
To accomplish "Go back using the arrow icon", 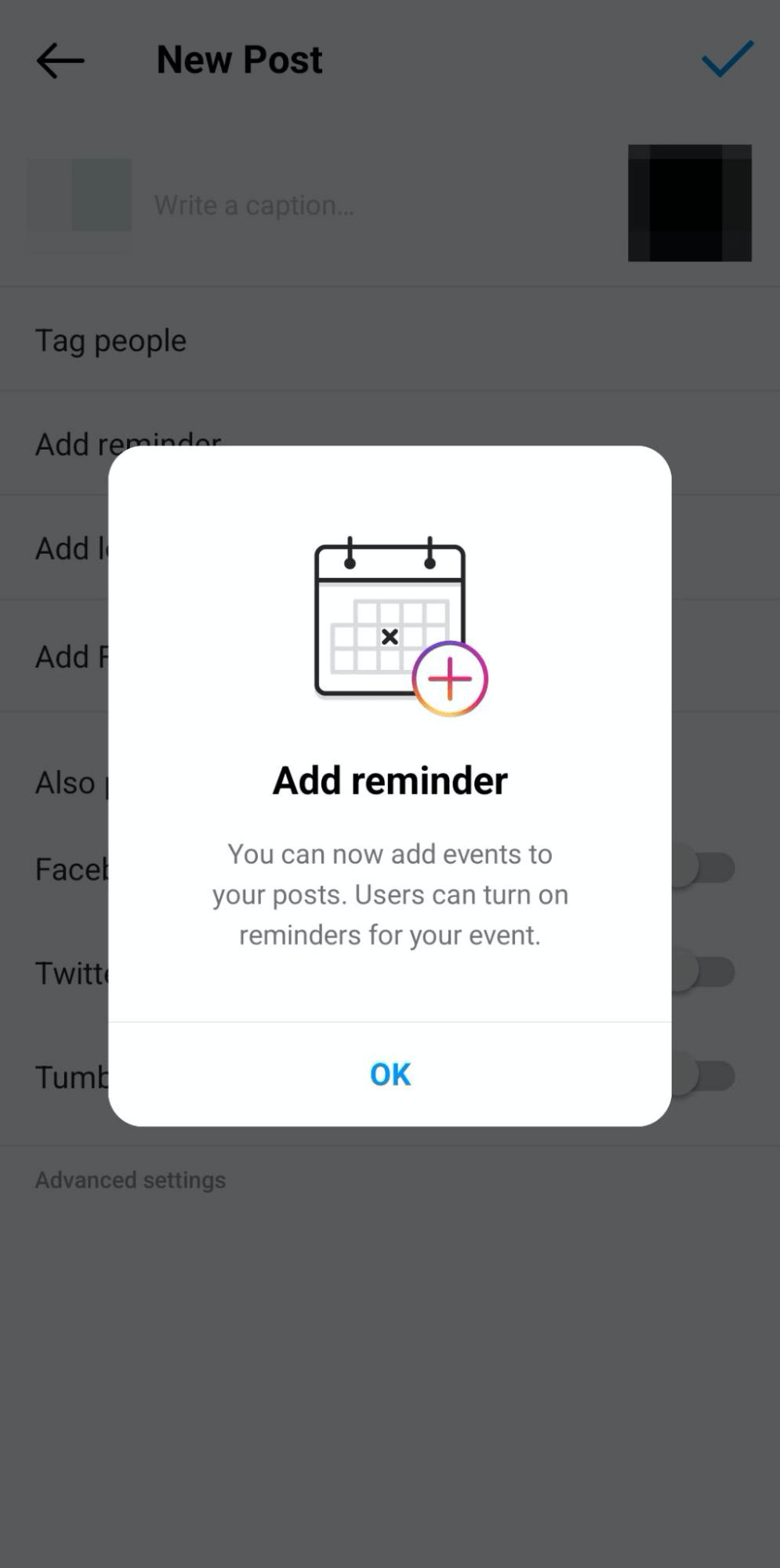I will (x=60, y=60).
